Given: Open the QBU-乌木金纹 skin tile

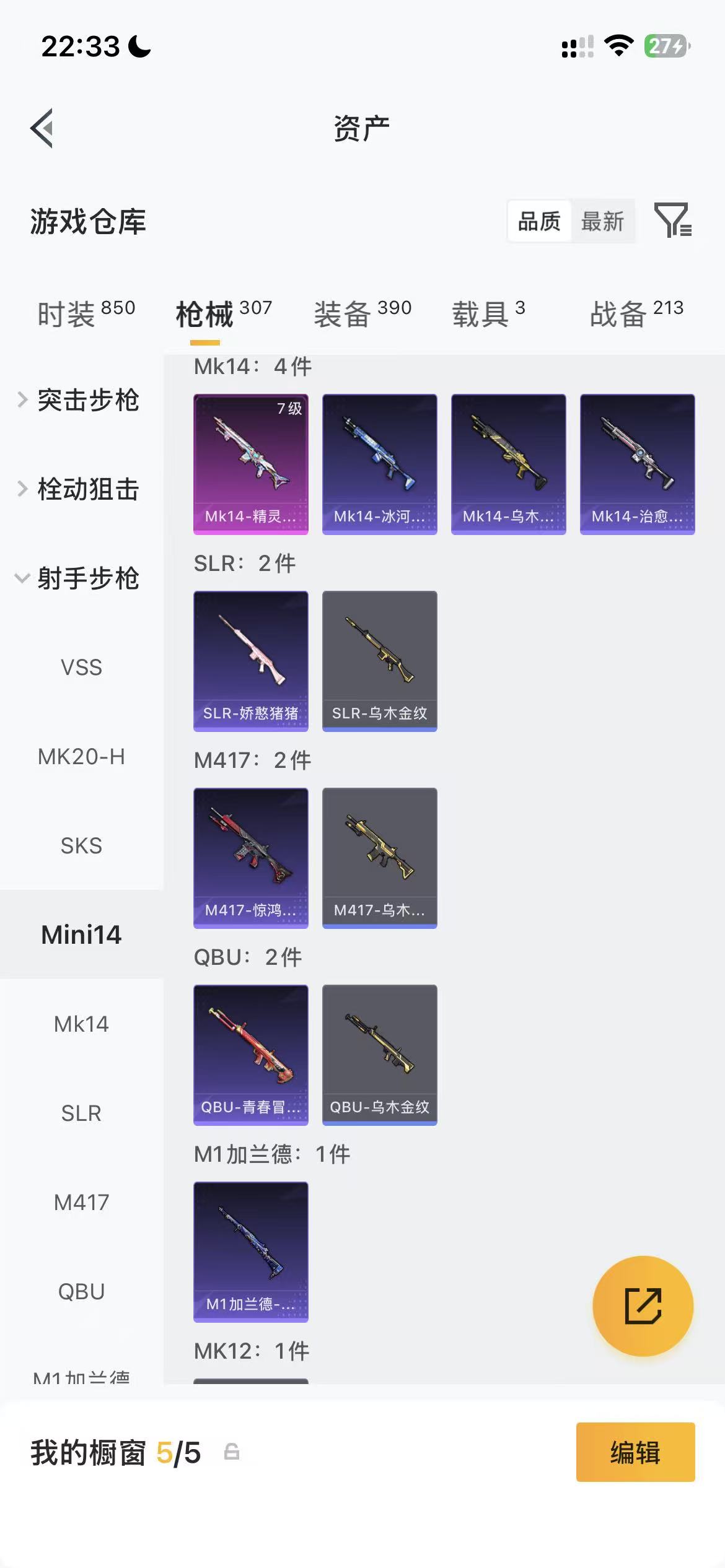Looking at the screenshot, I should [380, 1055].
